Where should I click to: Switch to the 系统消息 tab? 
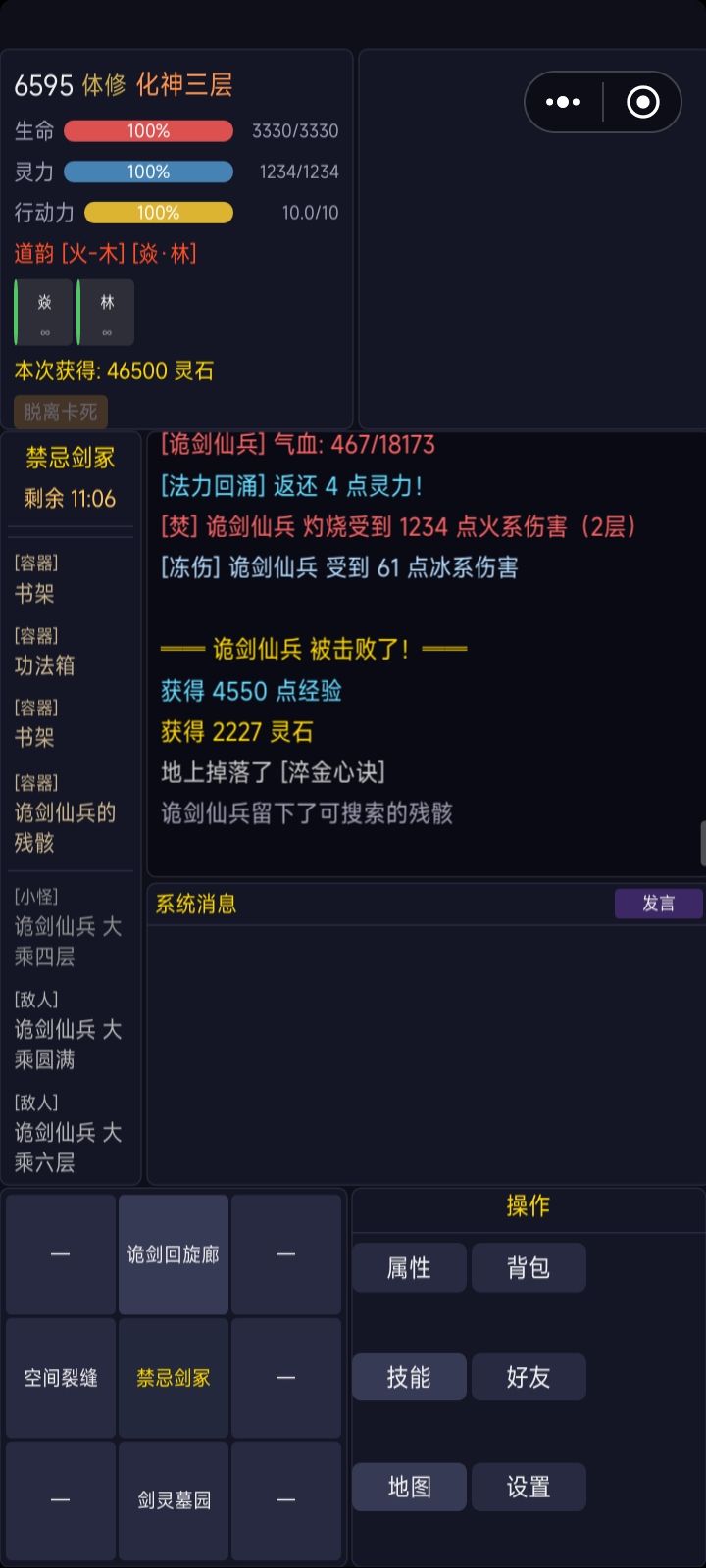pyautogui.click(x=195, y=903)
